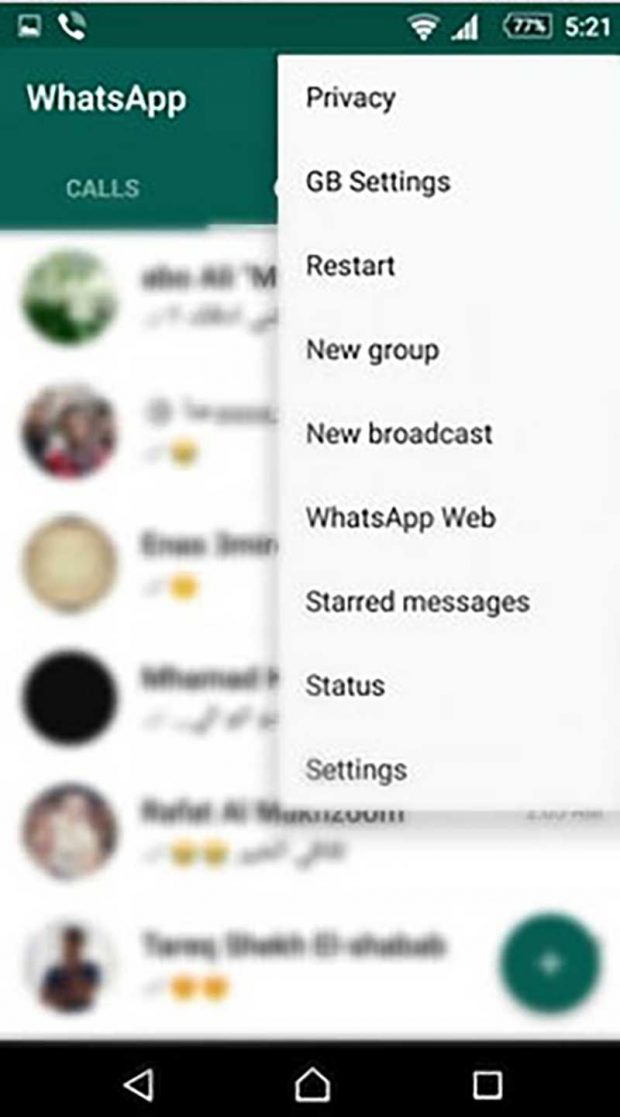Tap the Android back button
Image resolution: width=620 pixels, height=1117 pixels.
[140, 1083]
